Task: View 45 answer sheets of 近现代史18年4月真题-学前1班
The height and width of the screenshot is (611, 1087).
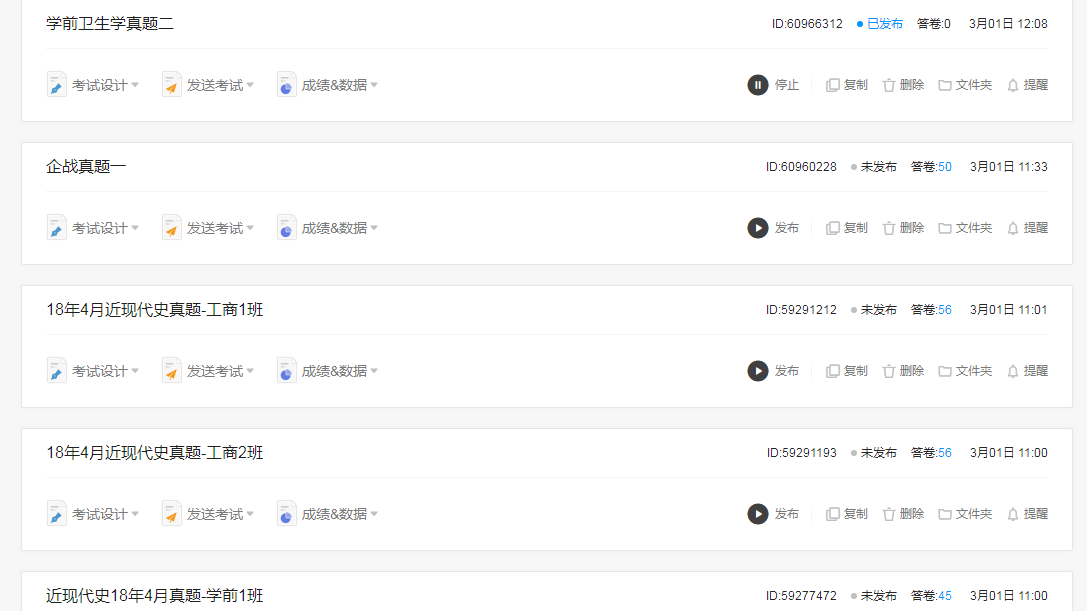Action: point(944,596)
